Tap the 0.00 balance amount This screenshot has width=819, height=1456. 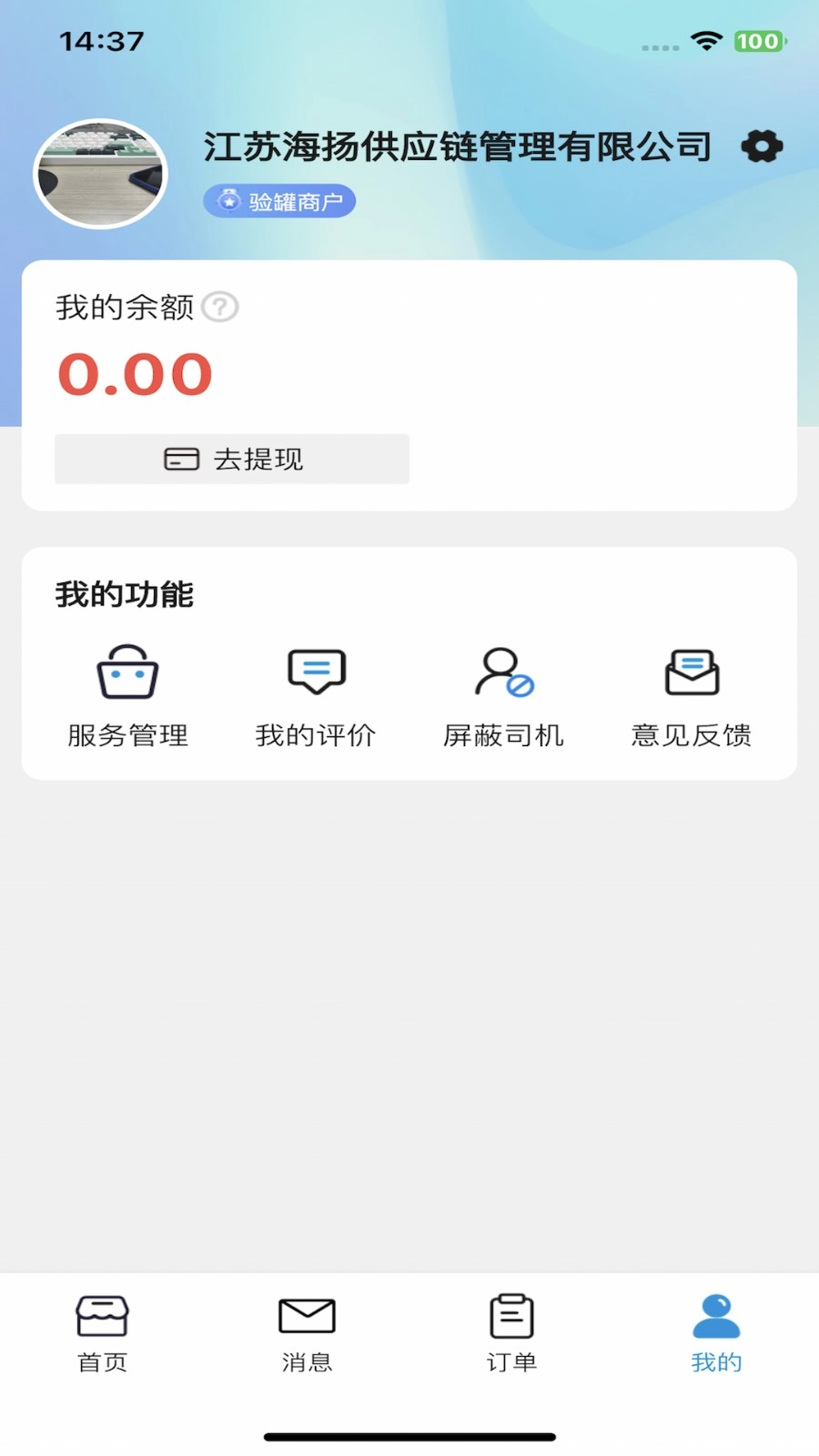tap(133, 374)
